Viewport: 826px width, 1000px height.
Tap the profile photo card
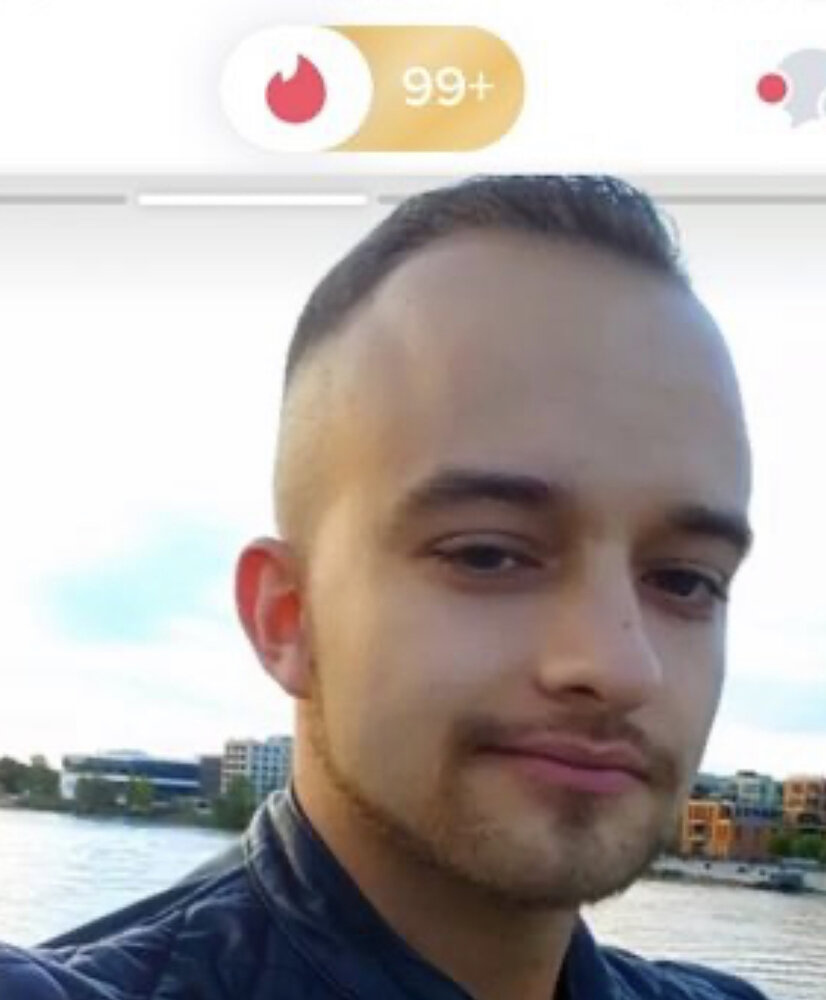tap(413, 600)
